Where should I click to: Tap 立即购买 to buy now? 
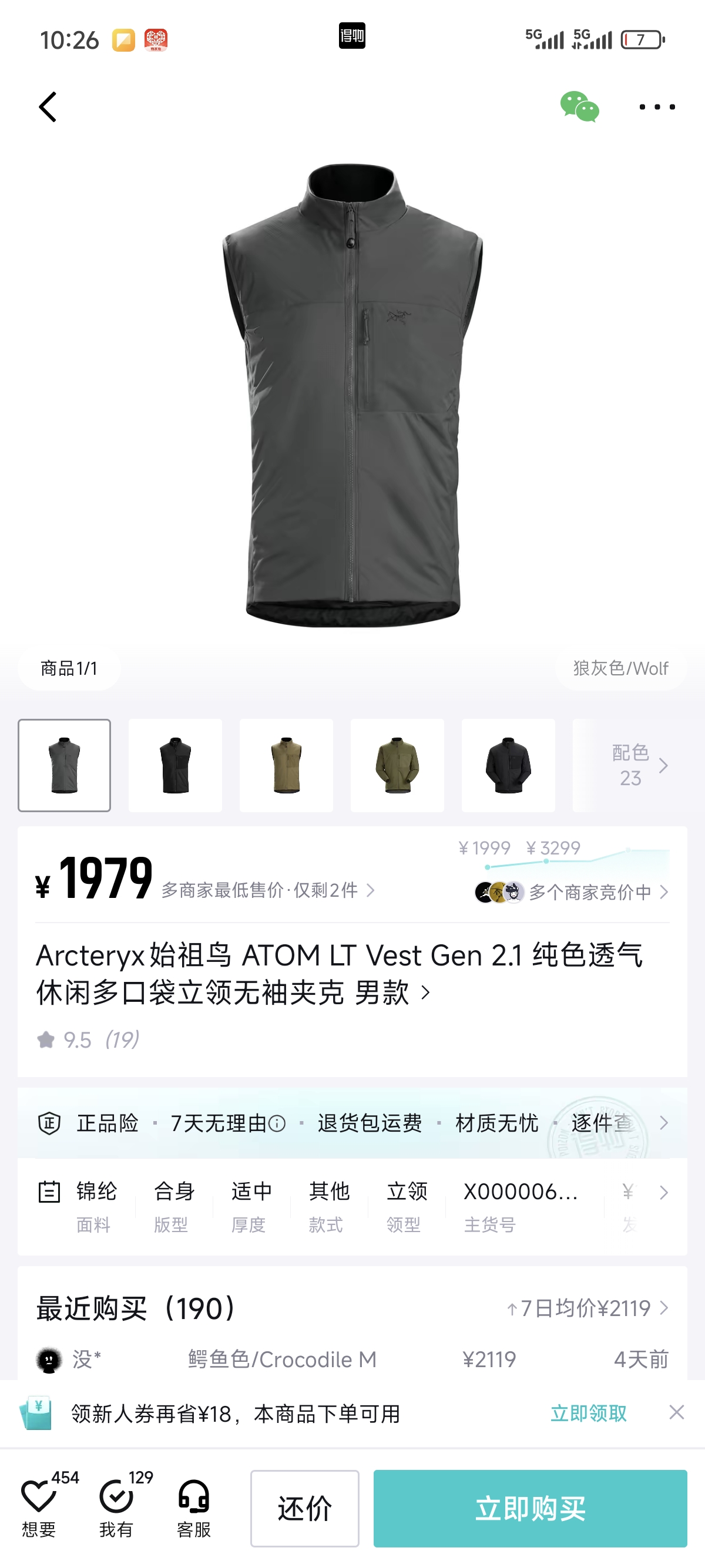531,1508
